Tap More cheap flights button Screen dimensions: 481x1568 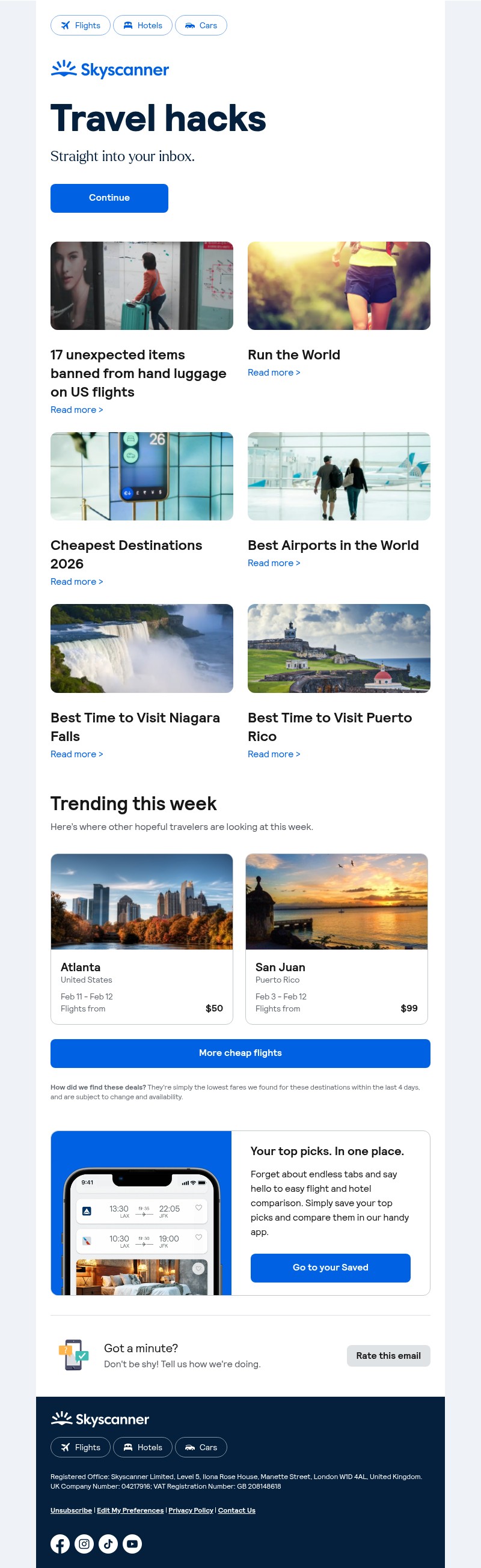pyautogui.click(x=240, y=1053)
